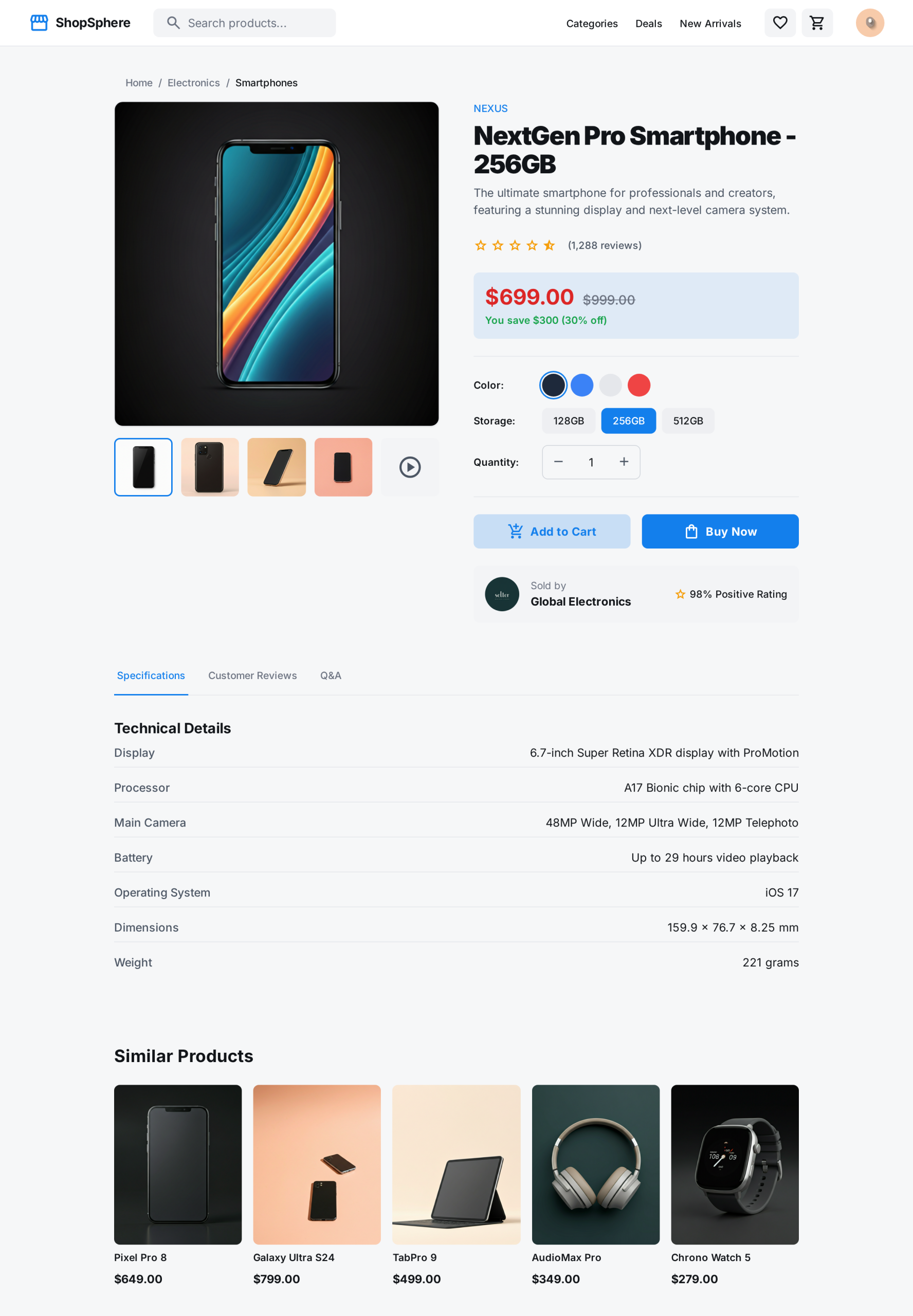913x1316 pixels.
Task: Switch to the Q&A tab
Action: (x=331, y=675)
